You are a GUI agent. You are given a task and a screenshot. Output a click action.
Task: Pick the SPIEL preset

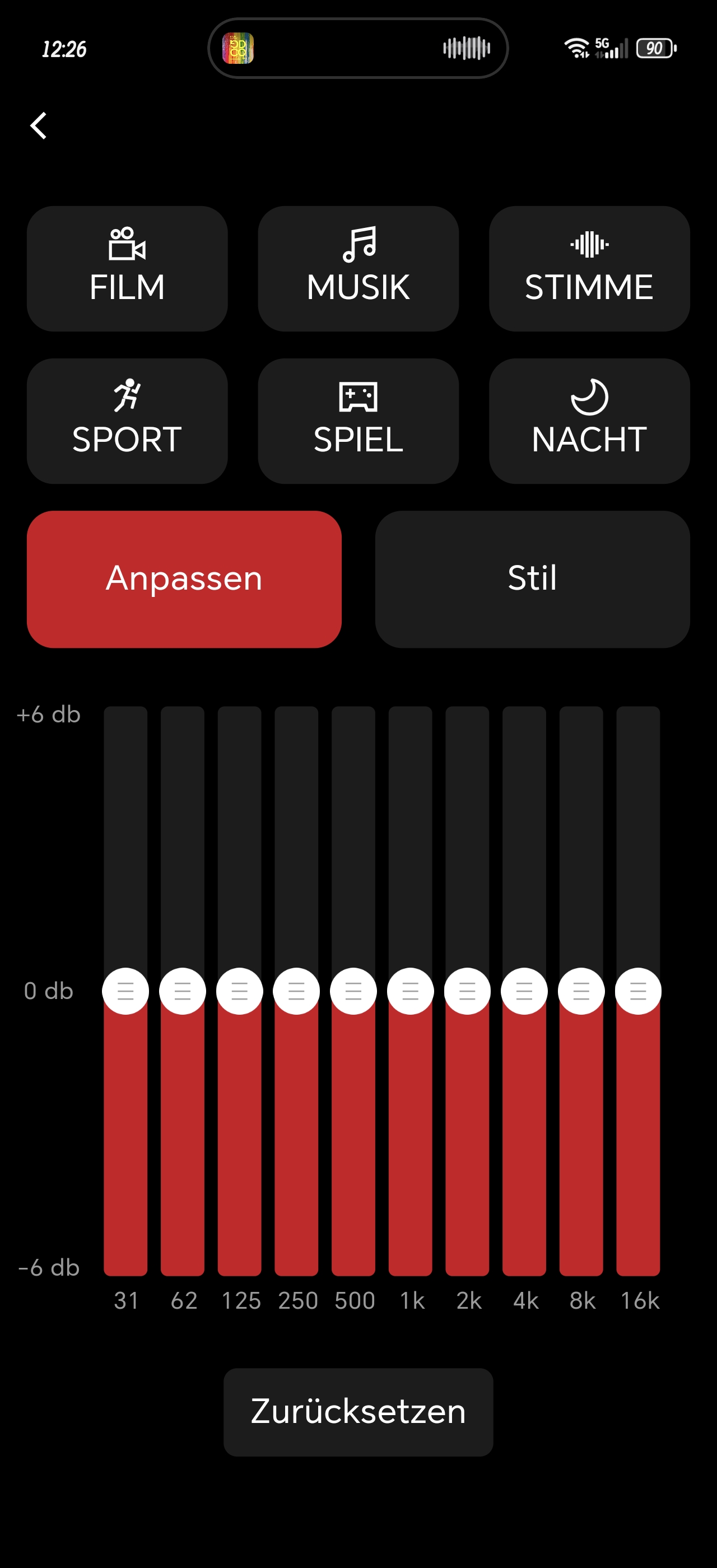[358, 421]
